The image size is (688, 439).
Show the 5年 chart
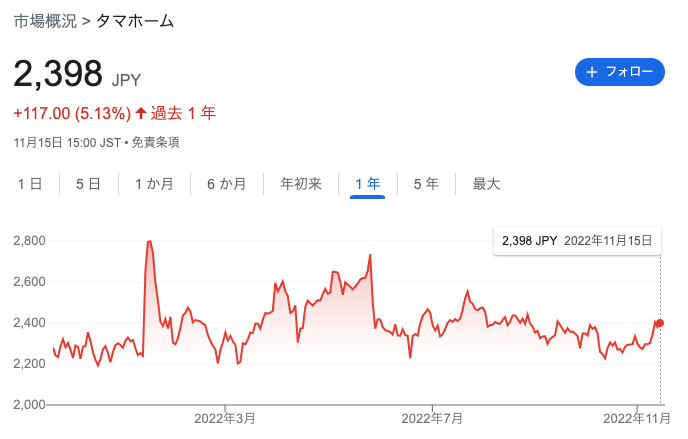pyautogui.click(x=426, y=184)
